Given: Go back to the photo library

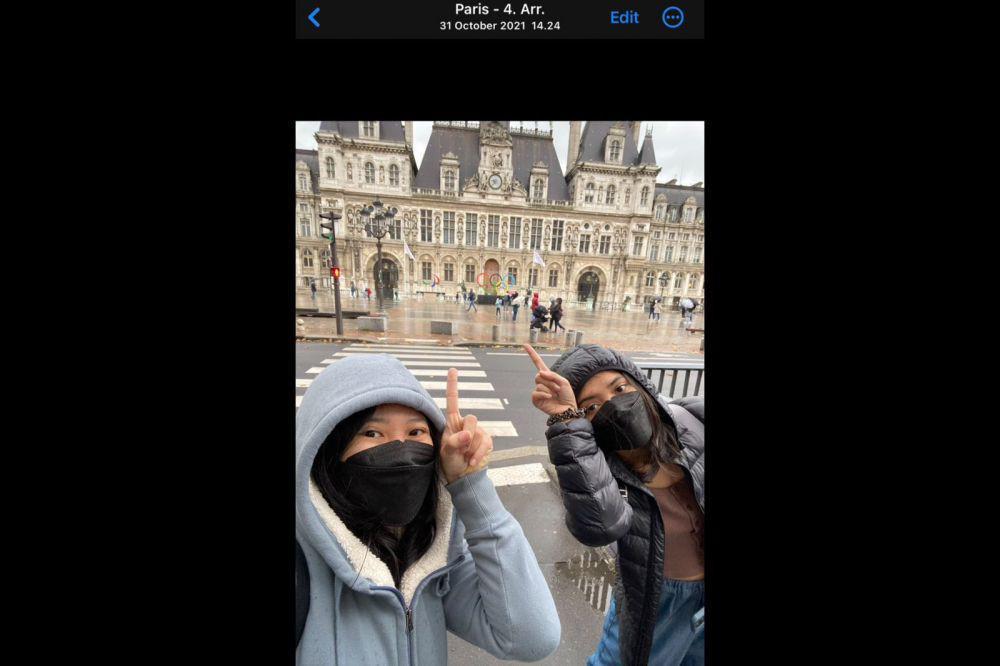Looking at the screenshot, I should coord(314,17).
